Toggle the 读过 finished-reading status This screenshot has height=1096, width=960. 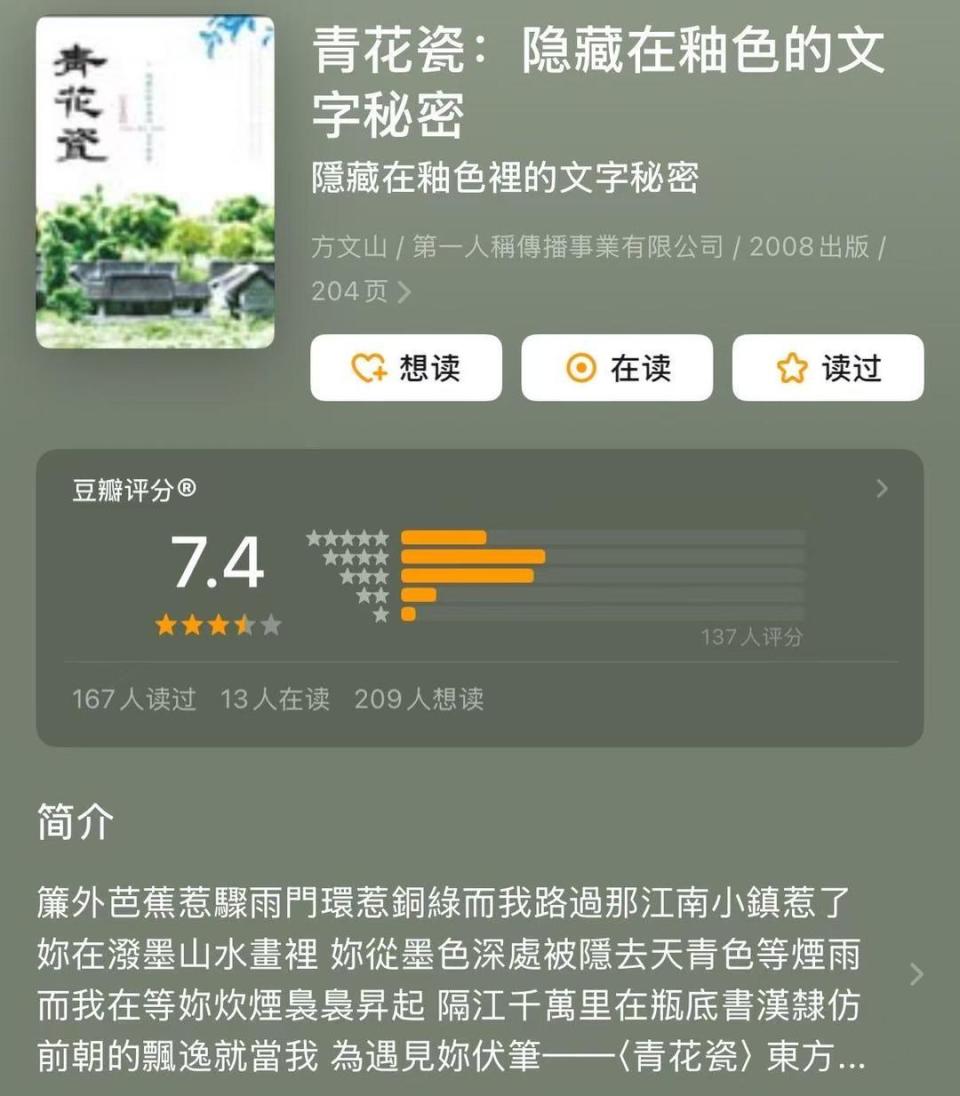click(x=829, y=368)
